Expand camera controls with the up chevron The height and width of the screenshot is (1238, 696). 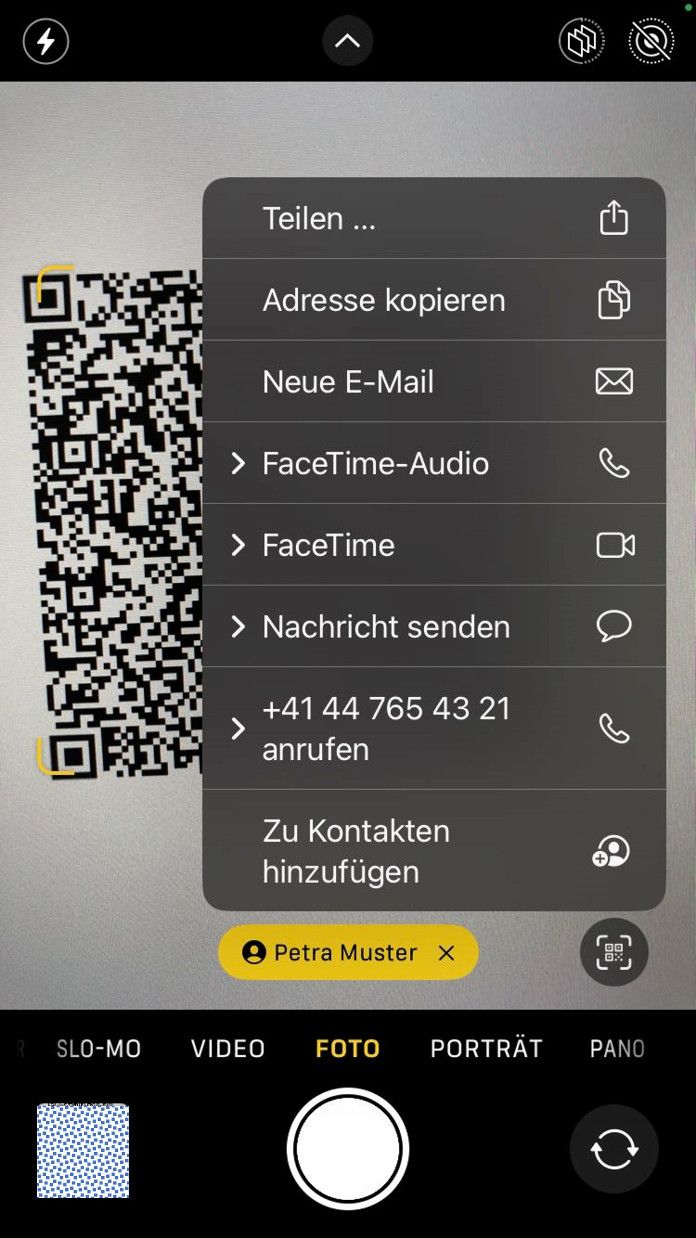pos(348,42)
